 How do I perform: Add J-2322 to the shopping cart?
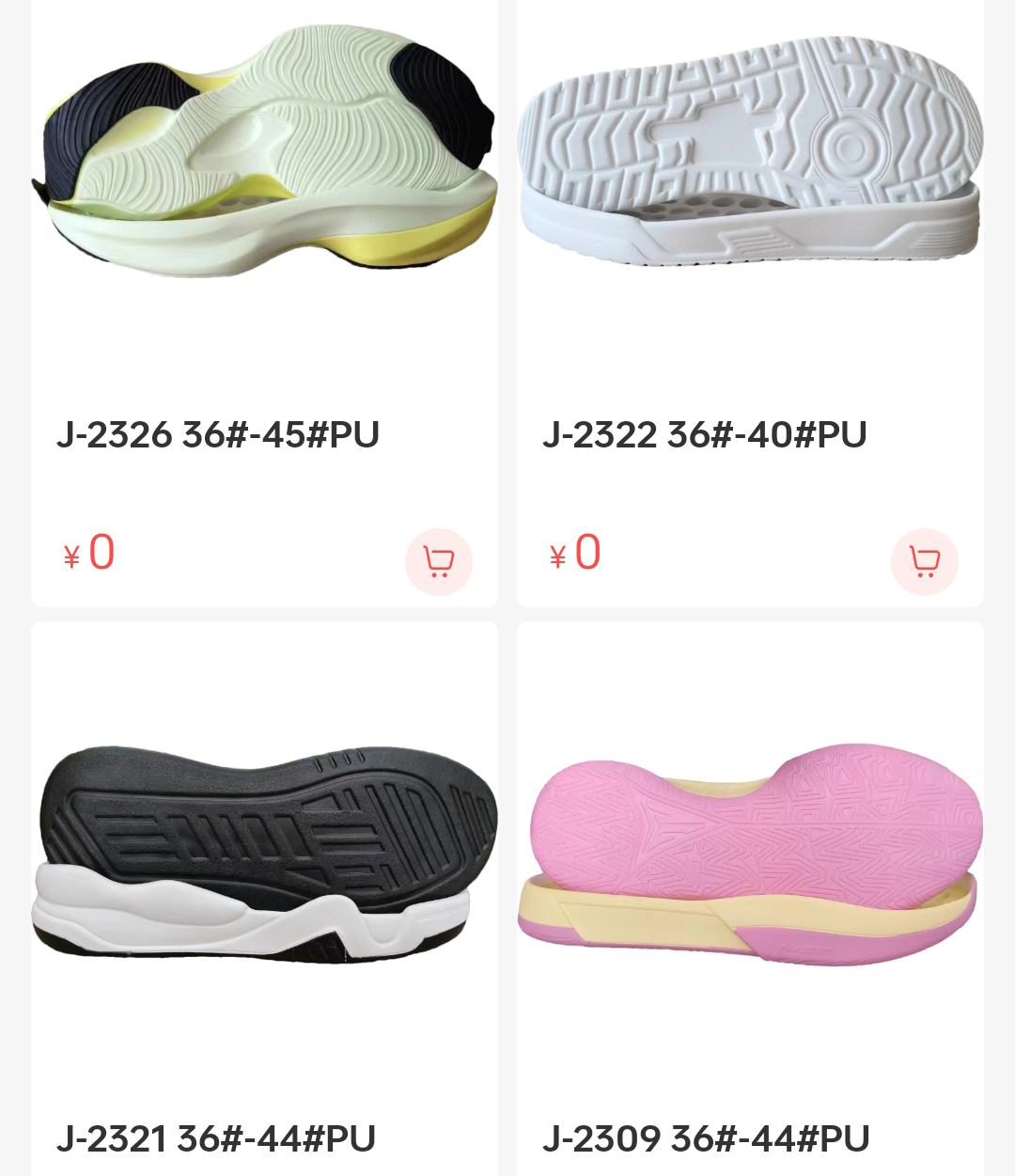[924, 562]
